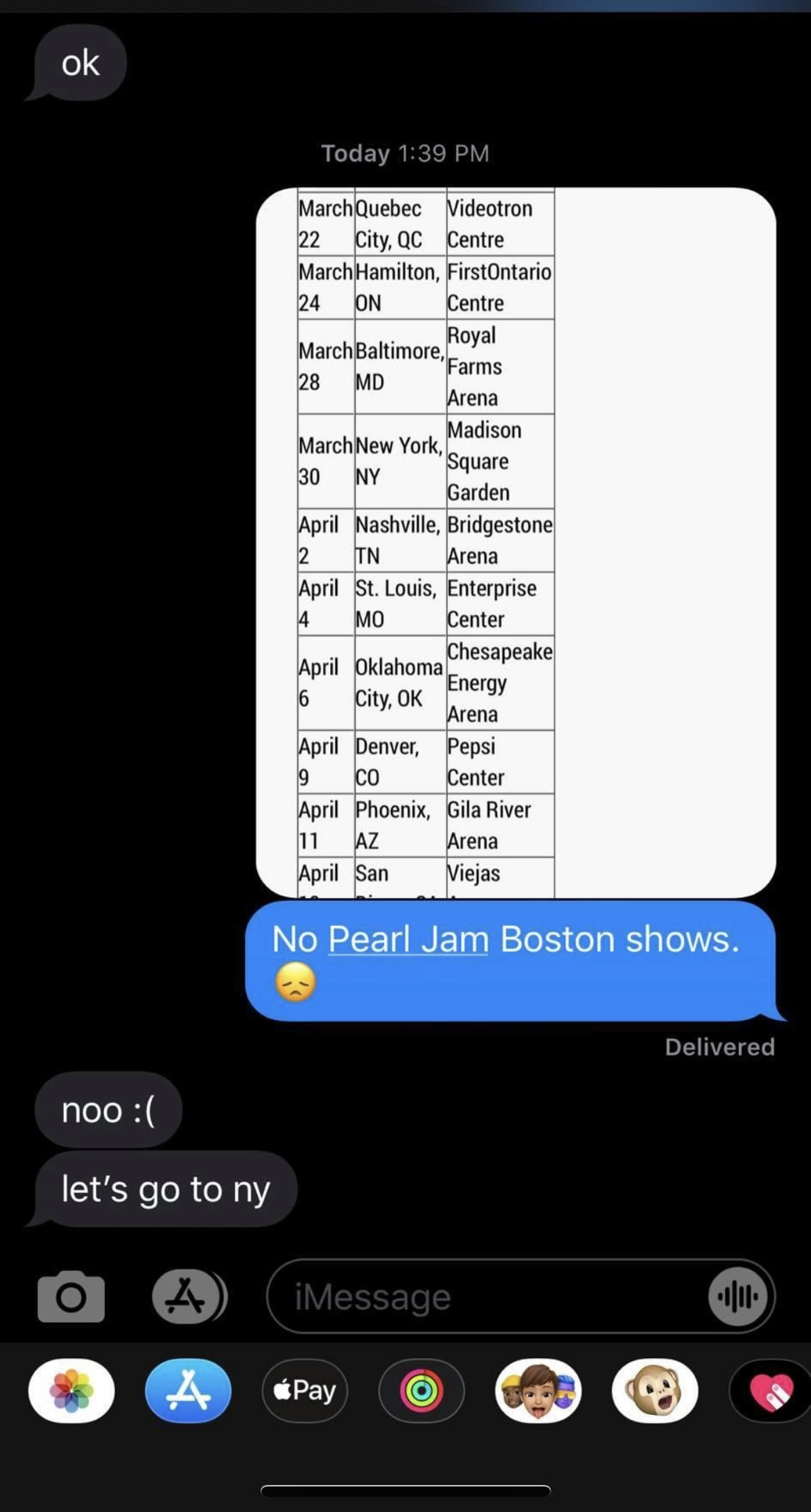This screenshot has height=1512, width=811.
Task: Open the tour dates table image
Action: click(516, 543)
